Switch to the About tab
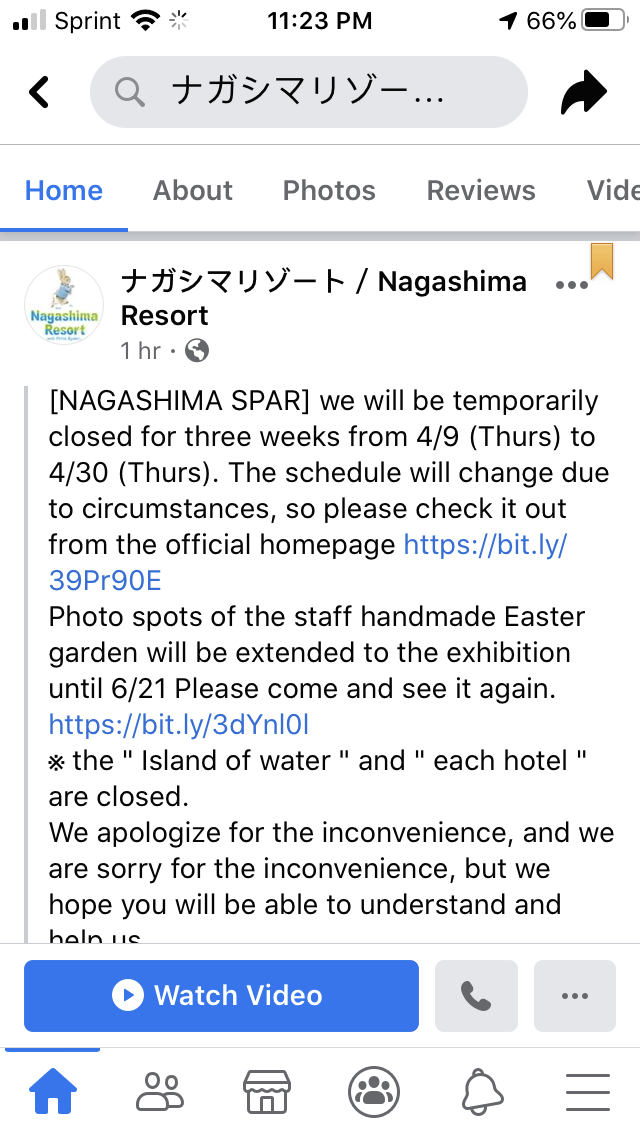This screenshot has height=1136, width=640. click(x=193, y=191)
